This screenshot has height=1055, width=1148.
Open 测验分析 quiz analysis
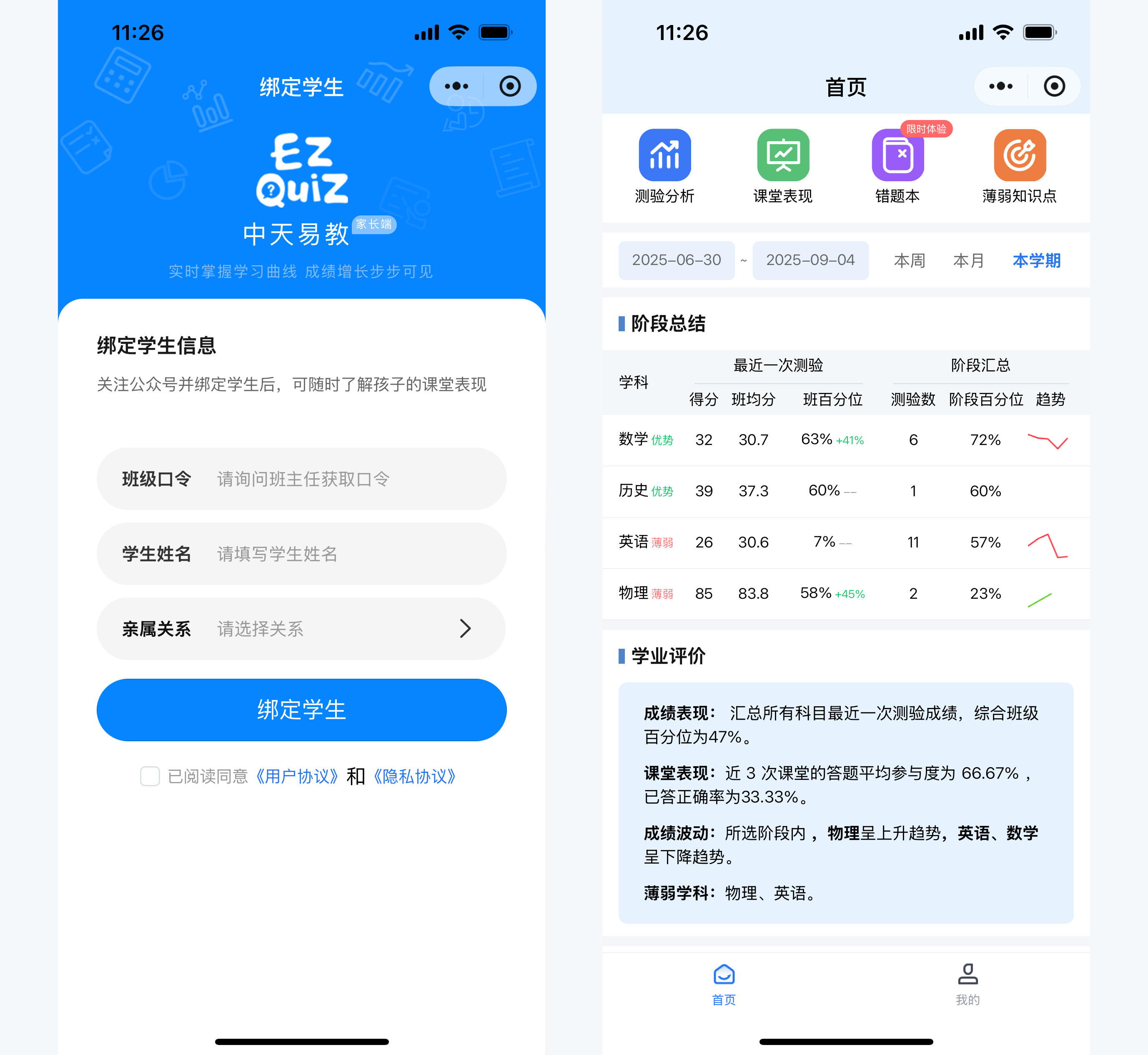664,165
